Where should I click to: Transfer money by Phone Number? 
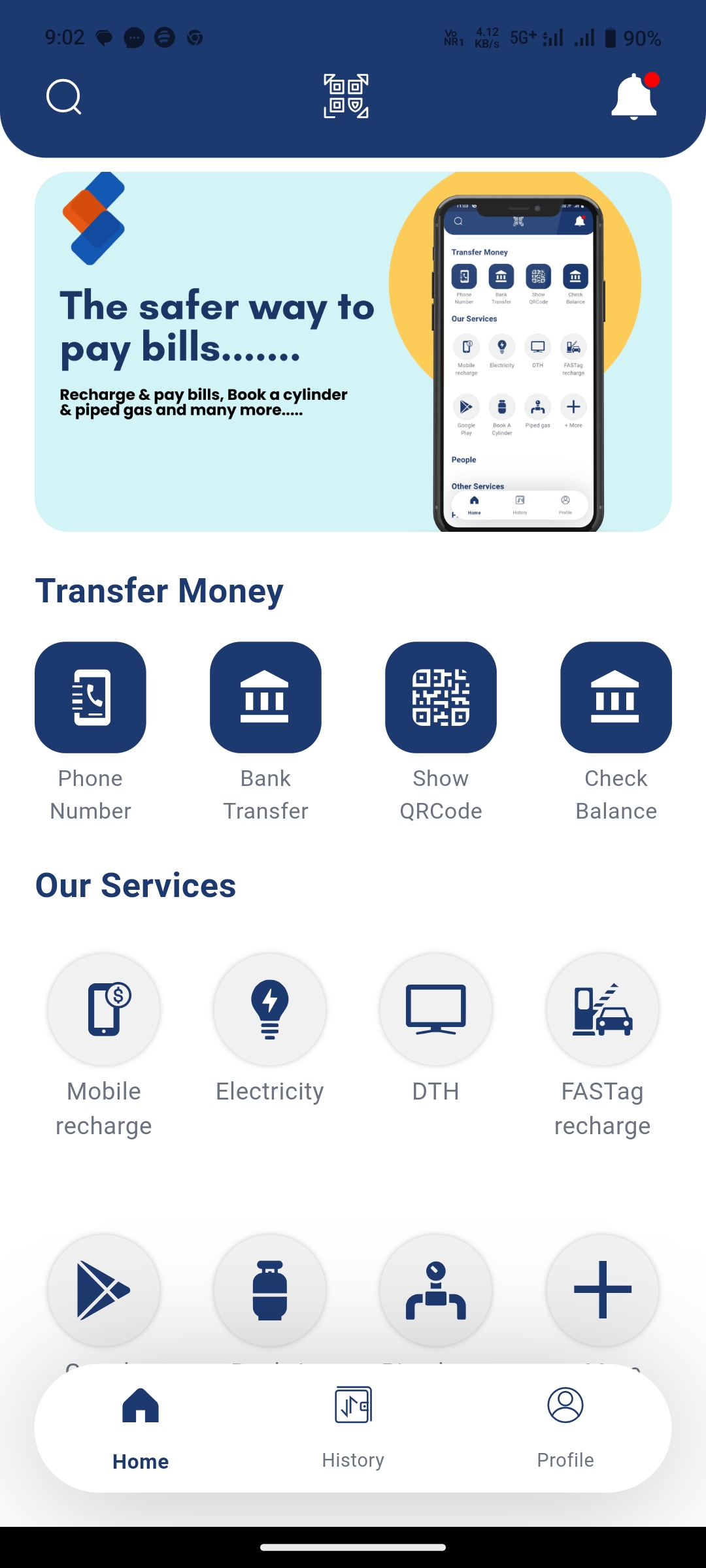(x=90, y=697)
